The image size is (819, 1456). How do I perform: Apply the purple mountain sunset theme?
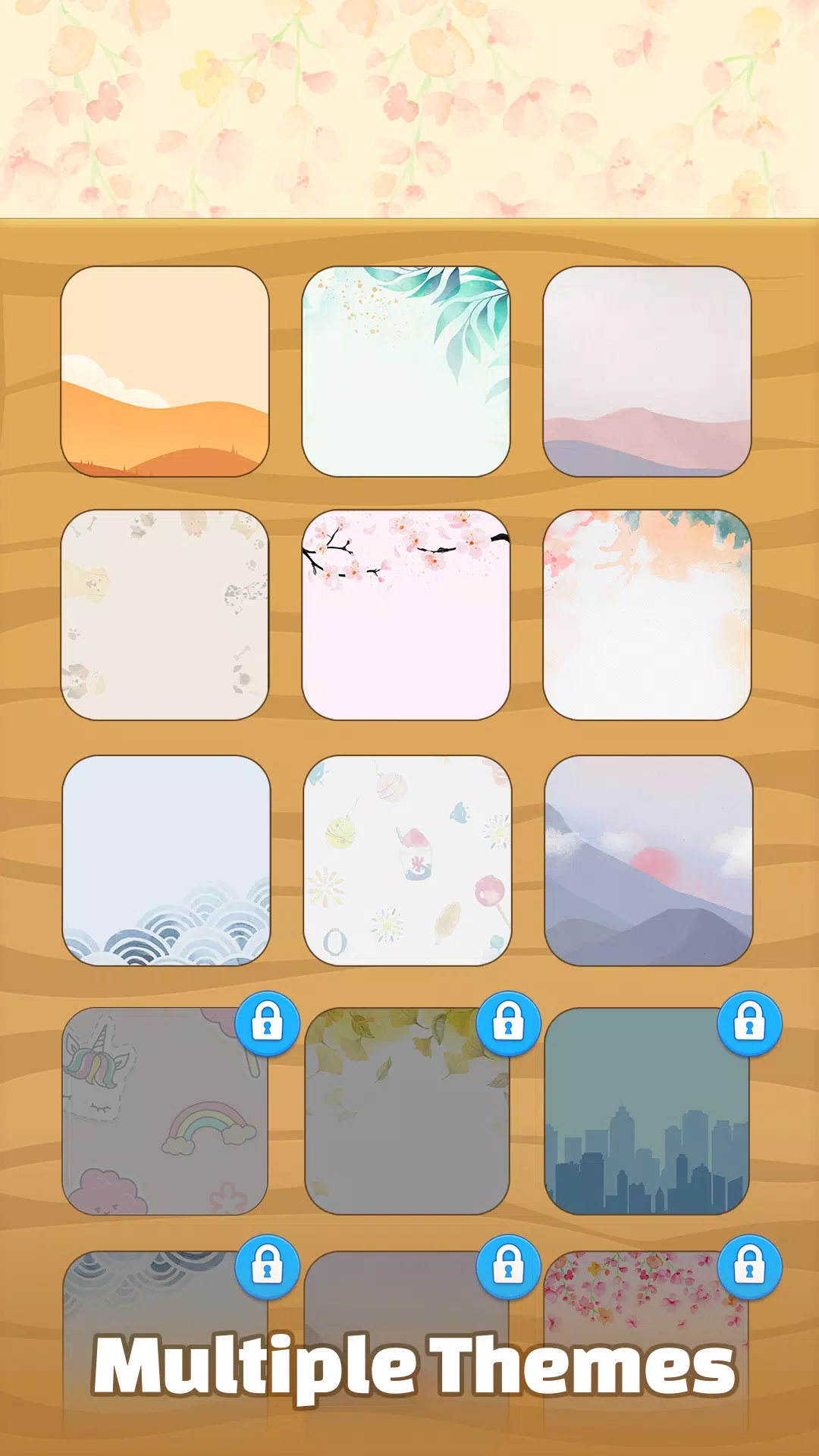click(648, 860)
